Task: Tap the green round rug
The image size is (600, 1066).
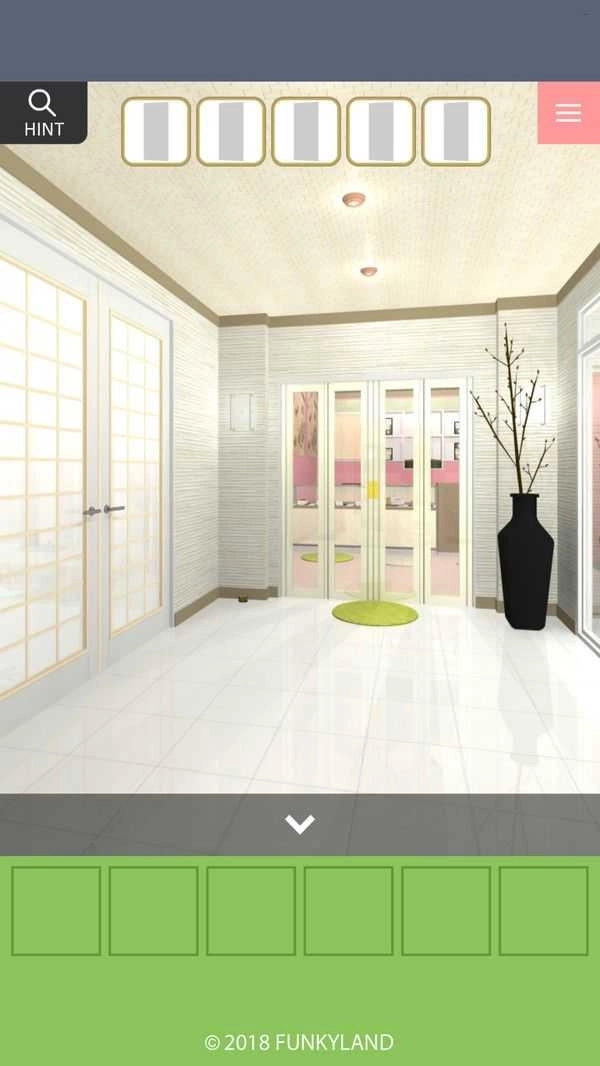Action: click(375, 613)
